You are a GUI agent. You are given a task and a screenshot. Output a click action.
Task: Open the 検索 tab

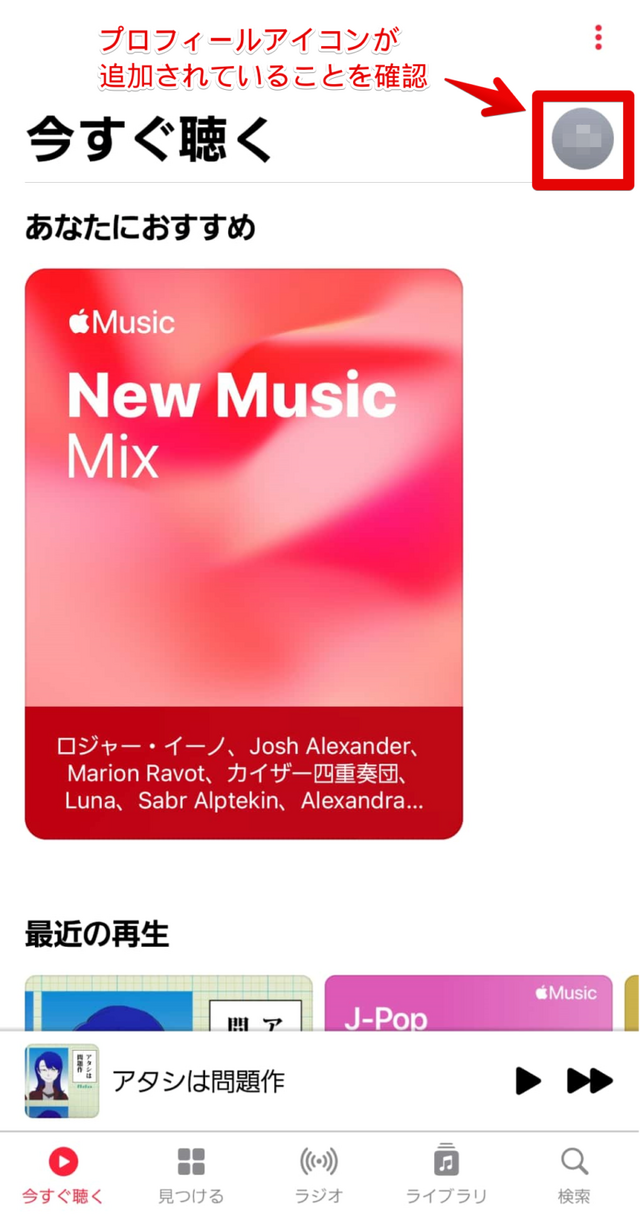(574, 1175)
